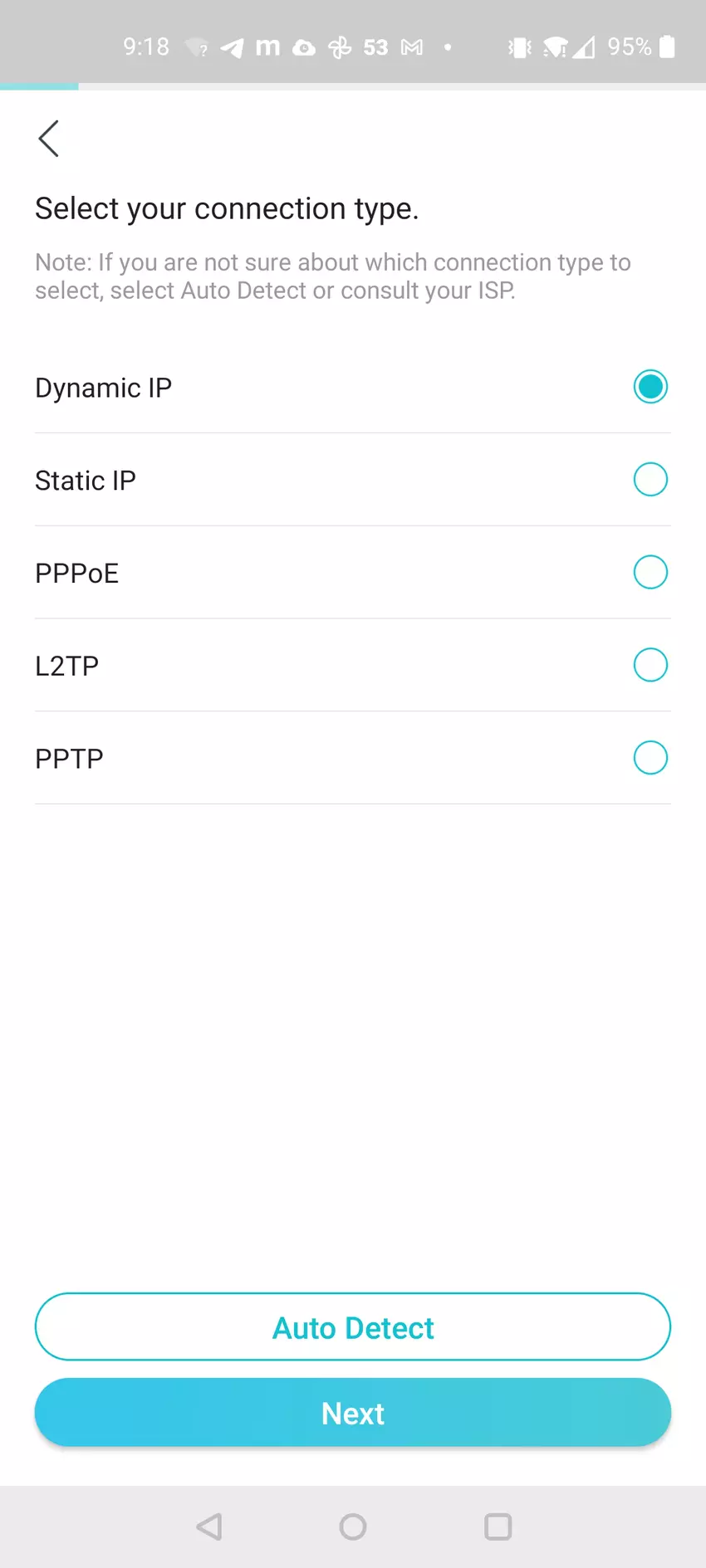
Task: Pick the PPPoE option
Action: point(650,573)
